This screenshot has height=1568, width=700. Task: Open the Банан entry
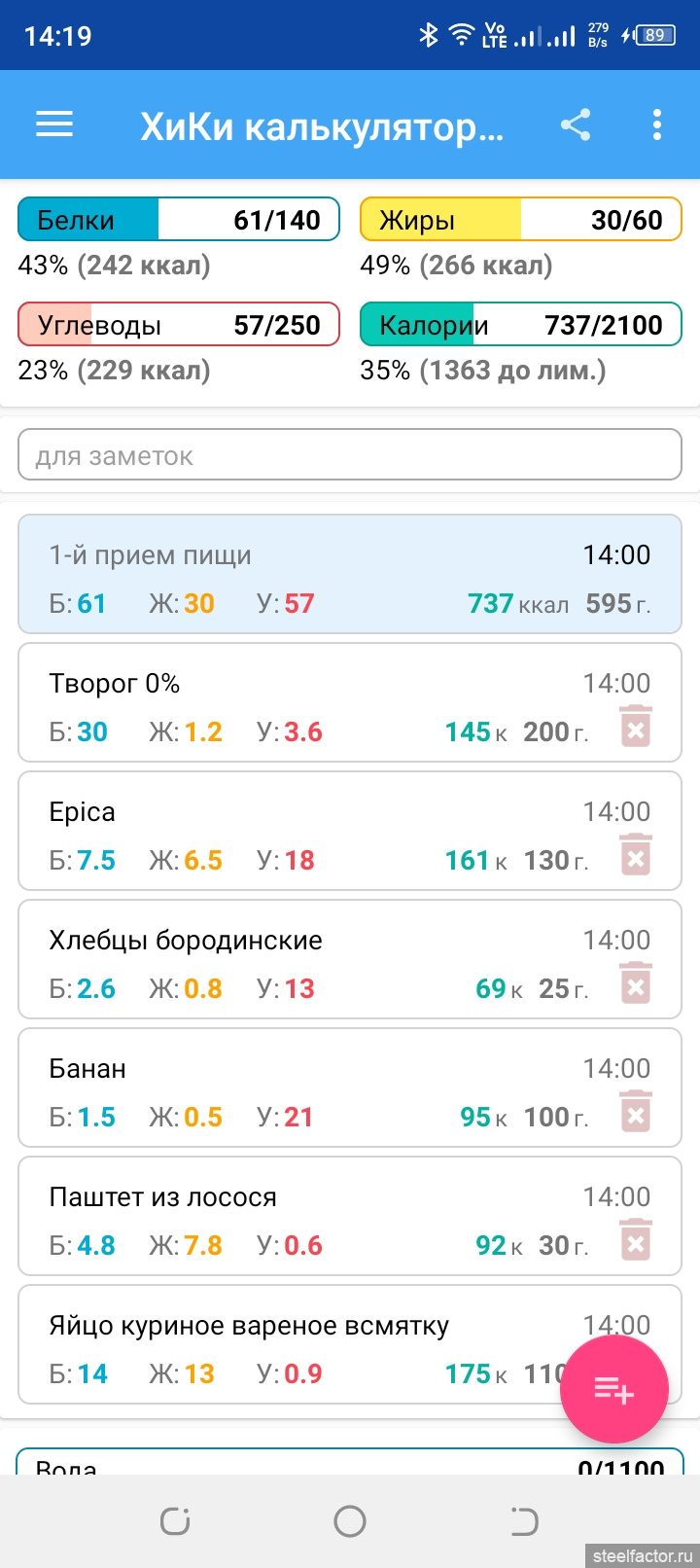pos(292,1087)
